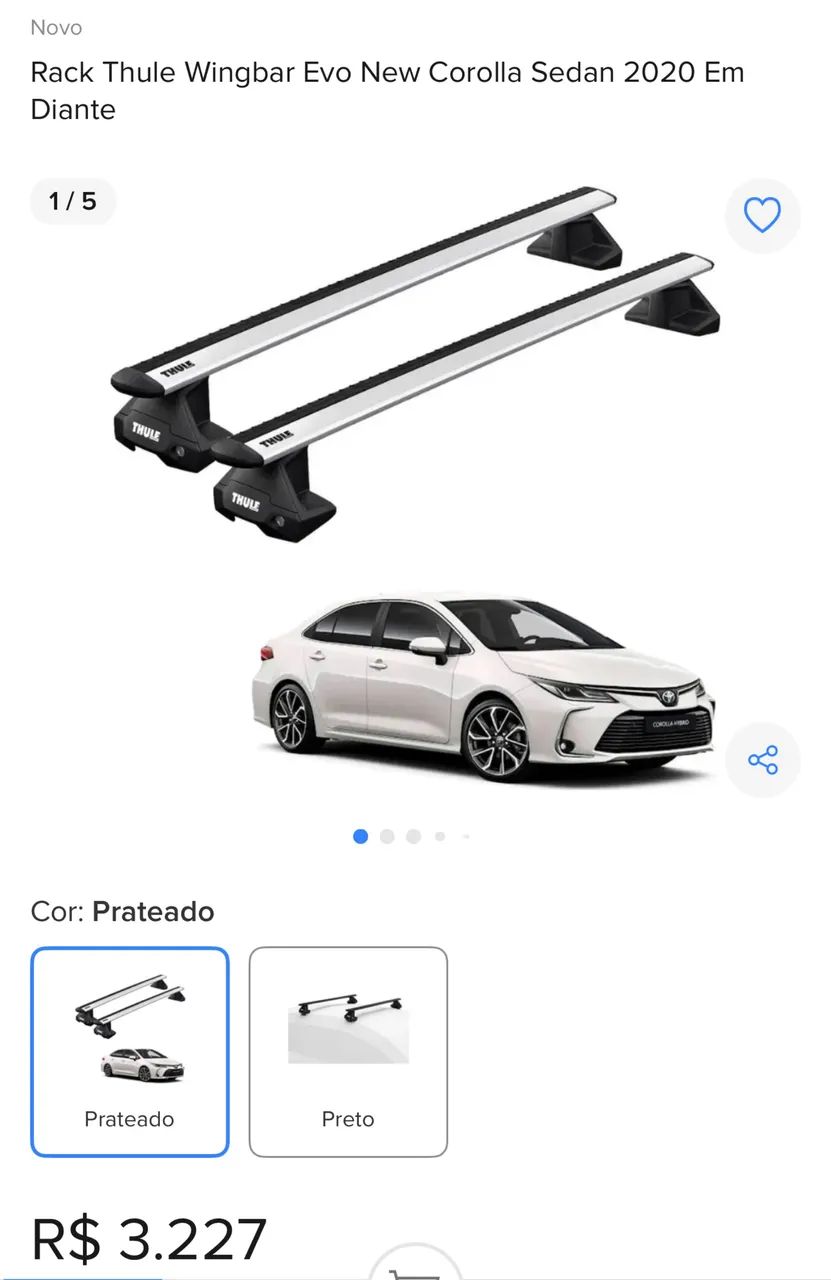831x1280 pixels.
Task: Select the third image carousel dot
Action: tap(414, 836)
